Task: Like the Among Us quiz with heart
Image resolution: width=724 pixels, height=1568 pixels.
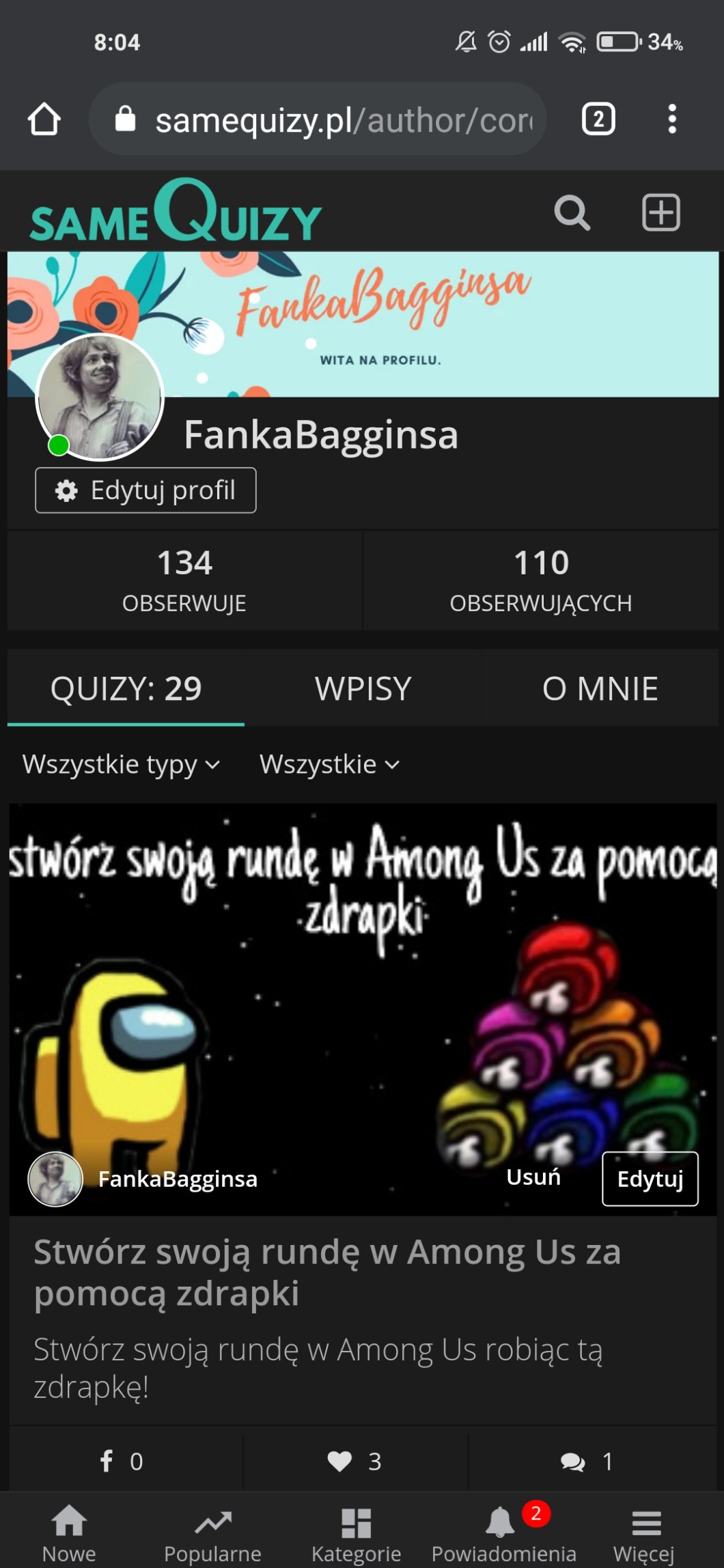Action: point(354,1461)
